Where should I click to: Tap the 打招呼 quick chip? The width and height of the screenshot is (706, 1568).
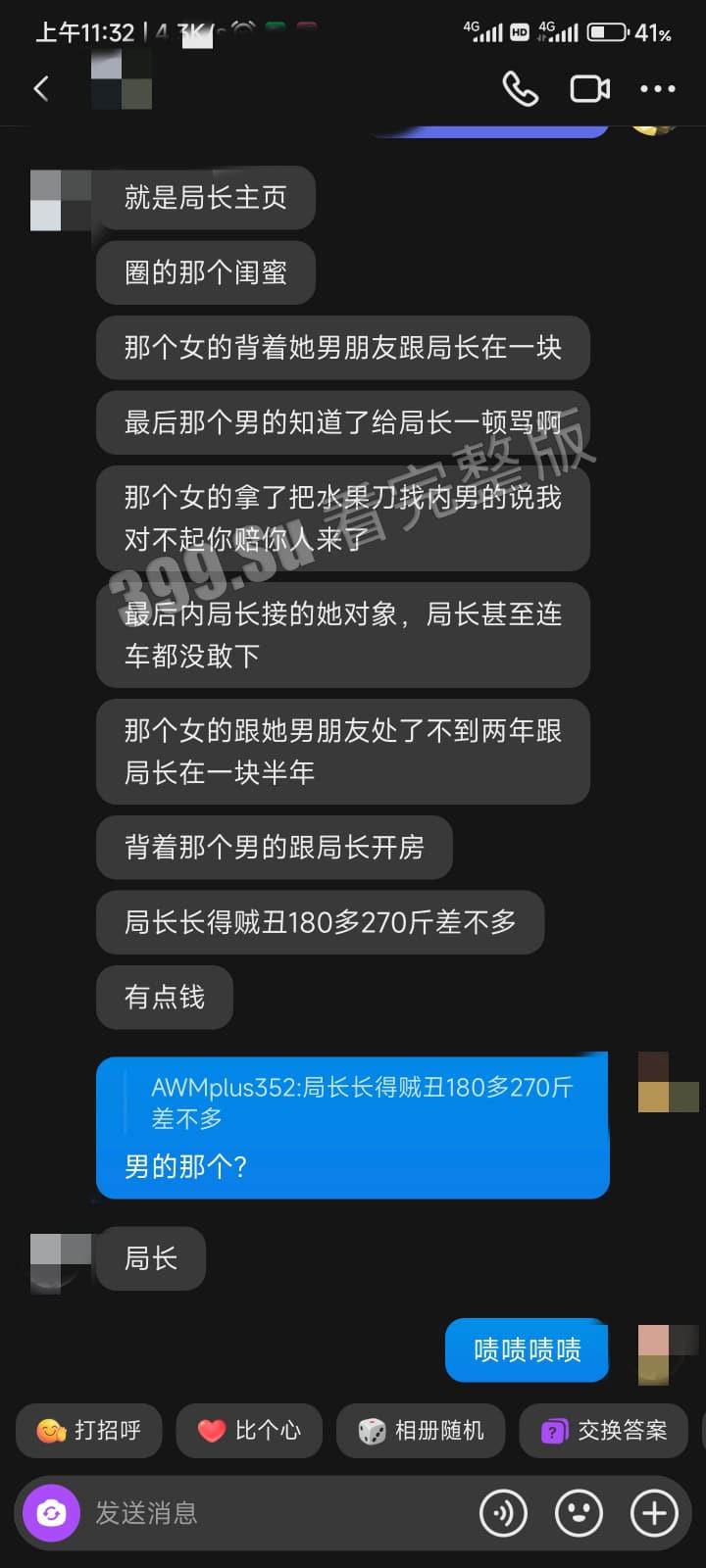[x=89, y=1431]
